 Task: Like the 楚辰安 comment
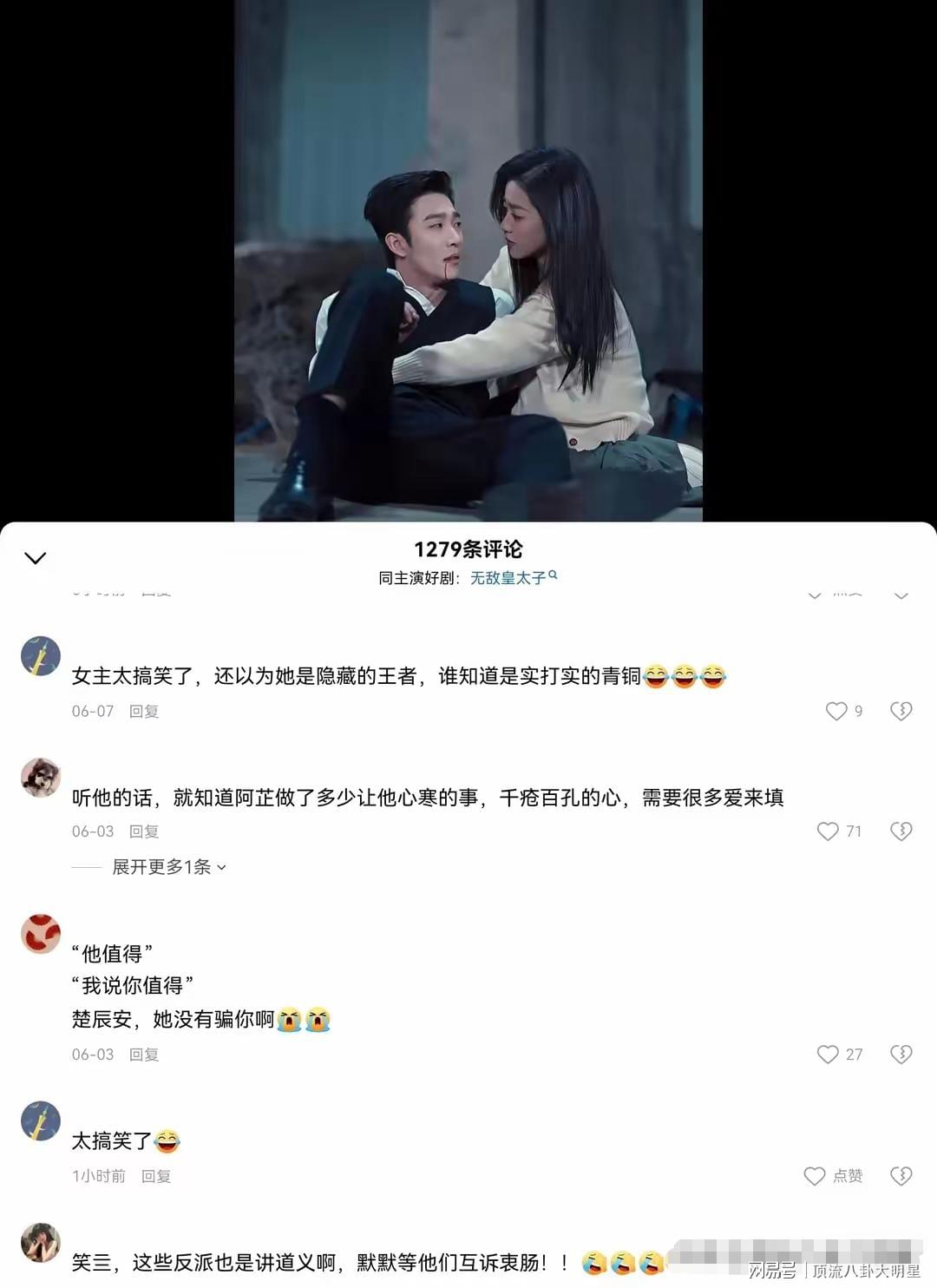pos(828,1054)
